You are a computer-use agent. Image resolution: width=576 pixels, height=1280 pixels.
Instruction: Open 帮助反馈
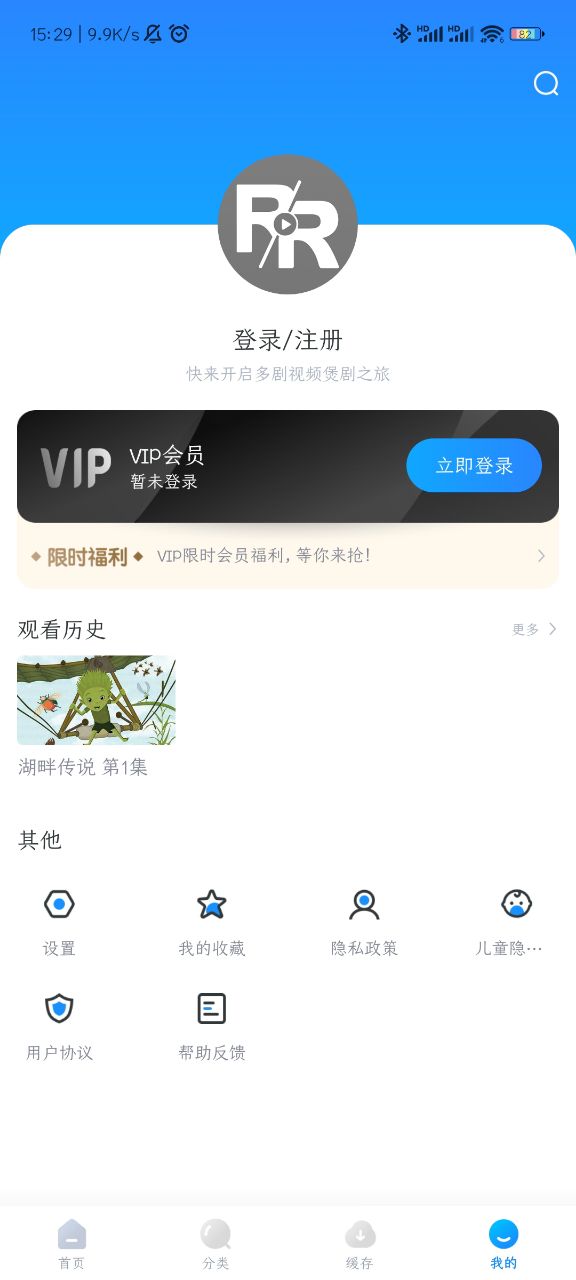pyautogui.click(x=212, y=1026)
